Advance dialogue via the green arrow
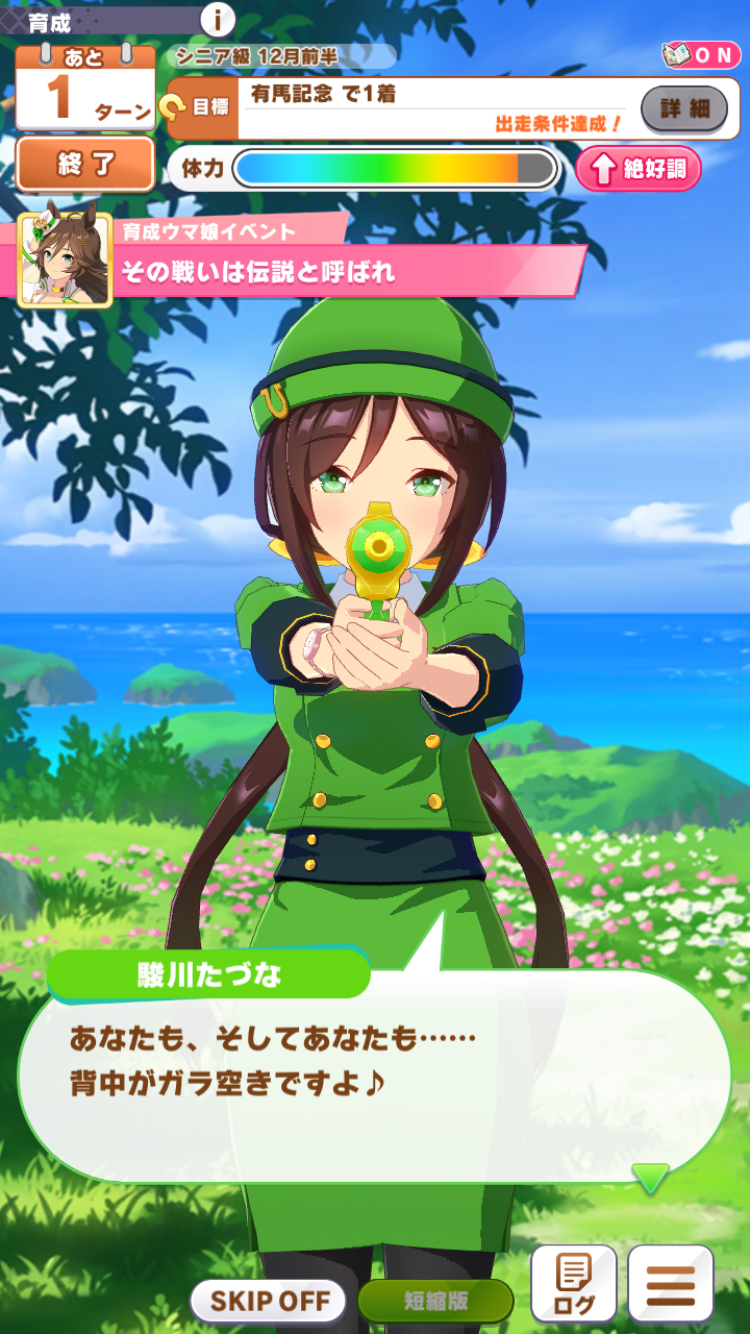 tap(650, 1179)
